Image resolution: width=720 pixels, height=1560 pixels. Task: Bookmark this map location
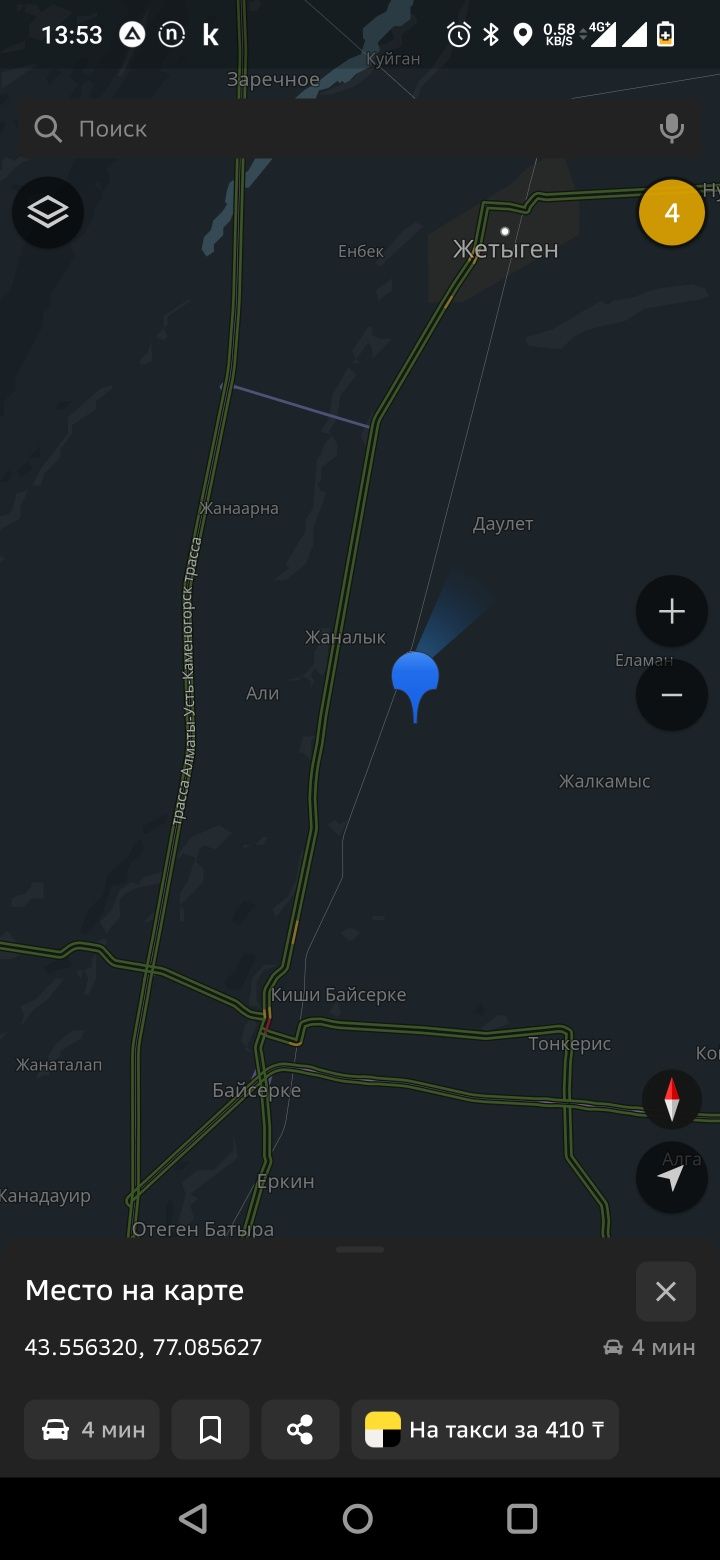pyautogui.click(x=210, y=1430)
